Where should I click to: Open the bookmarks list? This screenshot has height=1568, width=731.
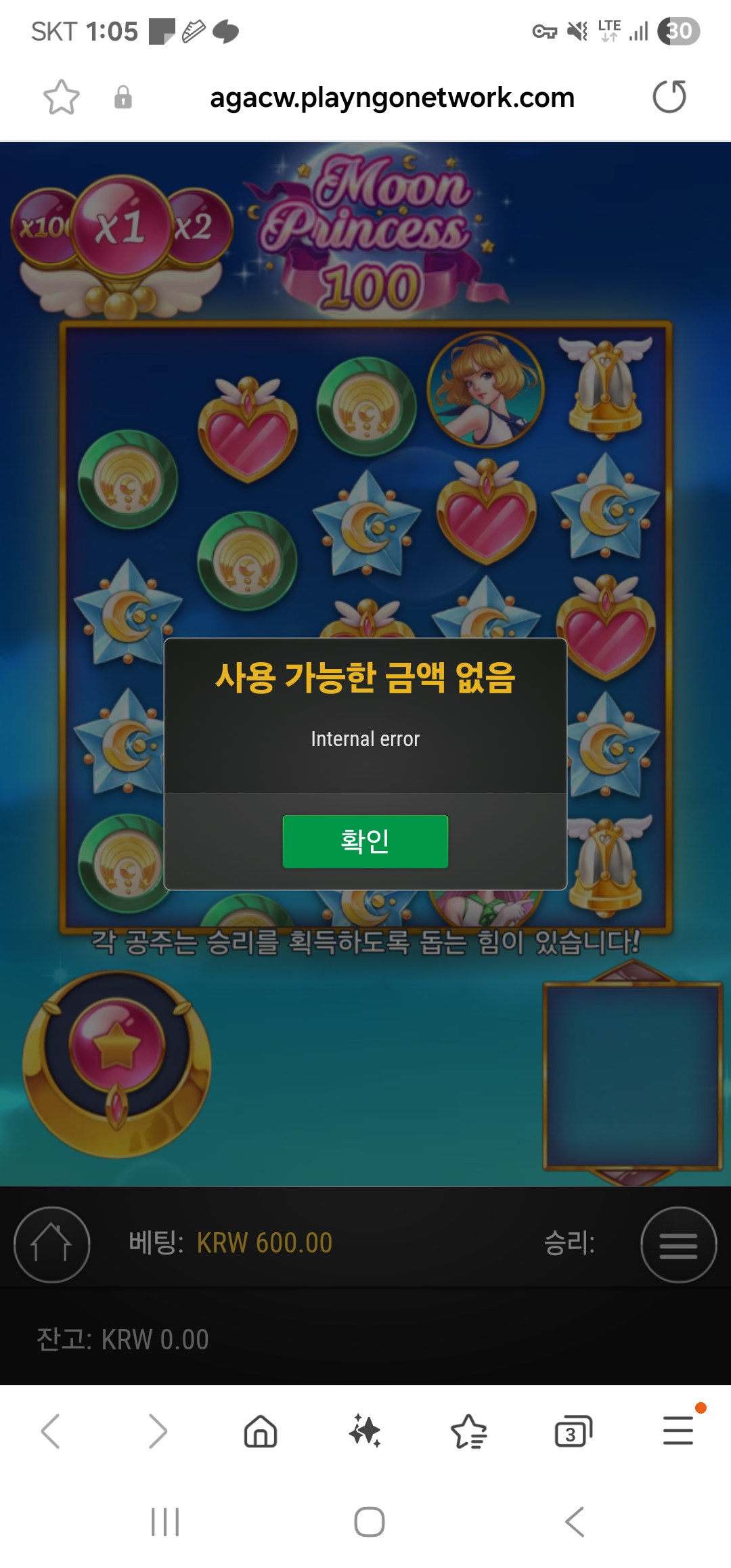[x=469, y=1431]
